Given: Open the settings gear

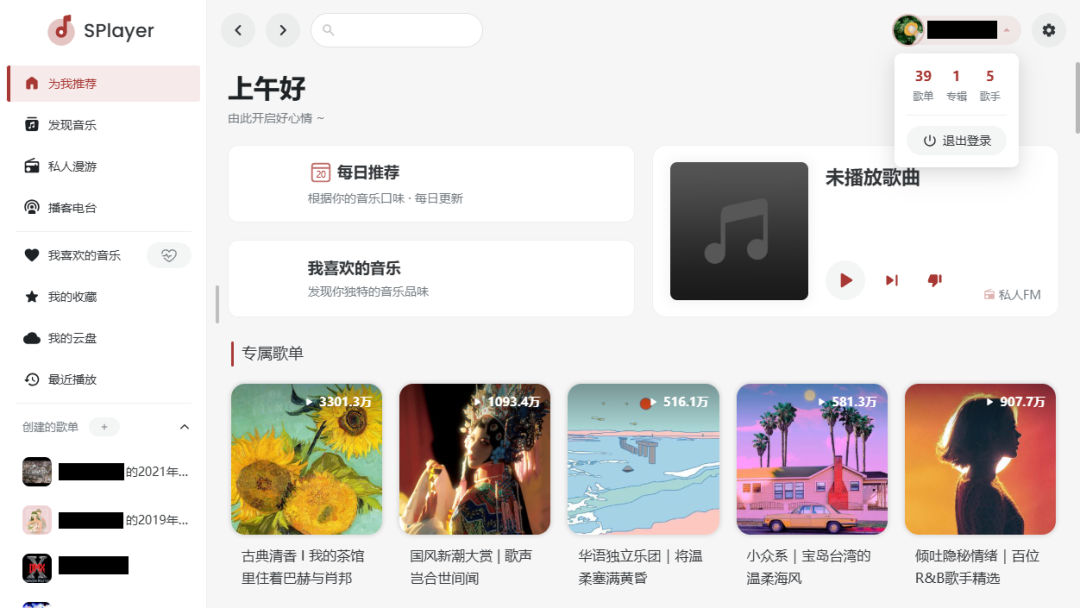Looking at the screenshot, I should pos(1048,30).
